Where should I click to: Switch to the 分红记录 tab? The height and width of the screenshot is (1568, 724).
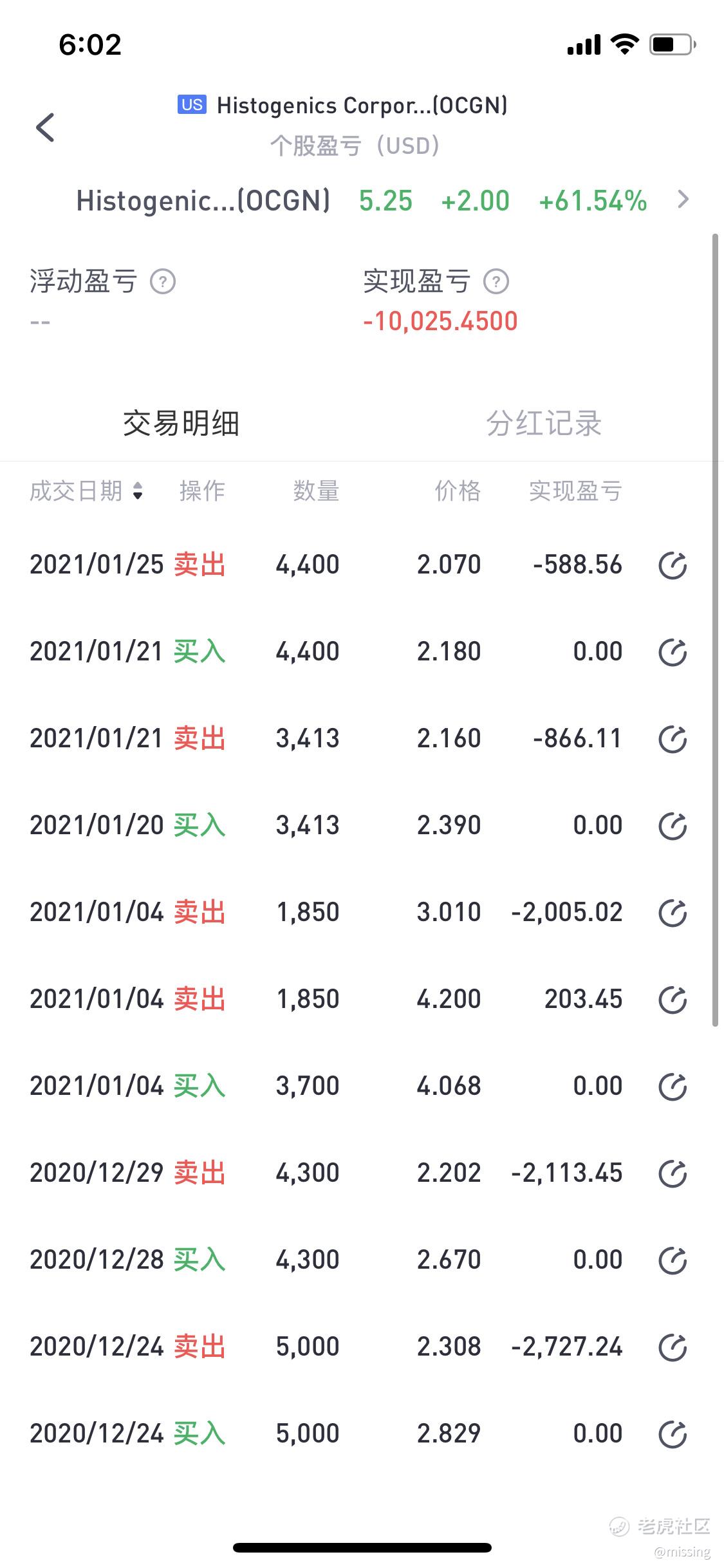[544, 424]
